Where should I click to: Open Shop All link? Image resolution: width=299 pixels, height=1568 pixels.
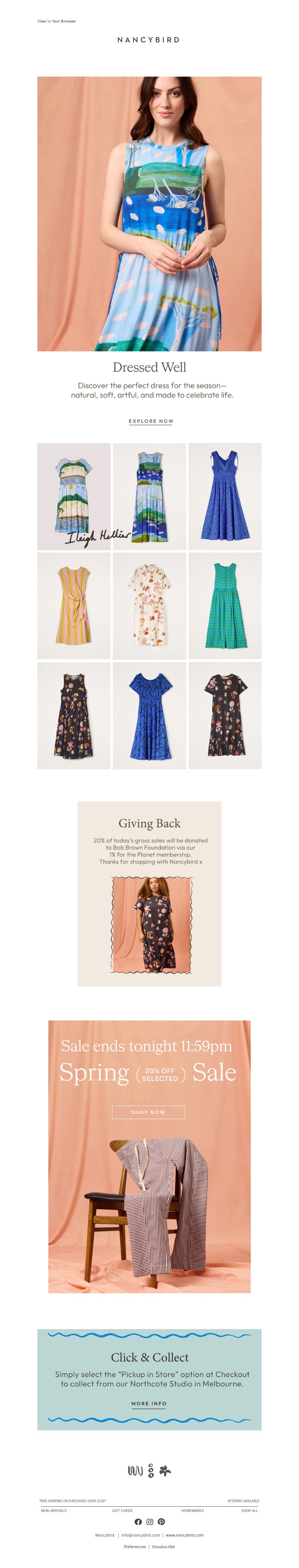249,1510
